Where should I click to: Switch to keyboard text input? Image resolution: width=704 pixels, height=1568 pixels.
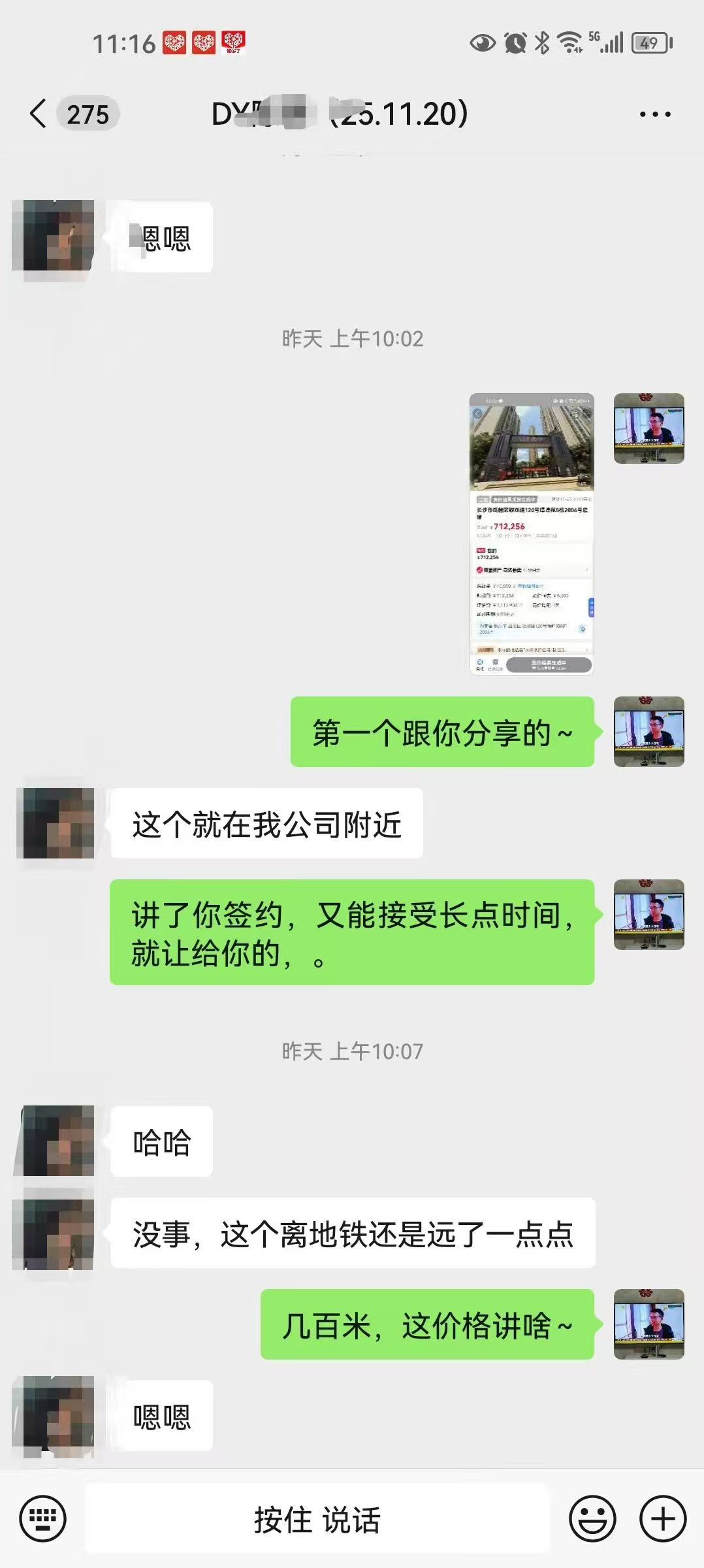(x=43, y=1518)
